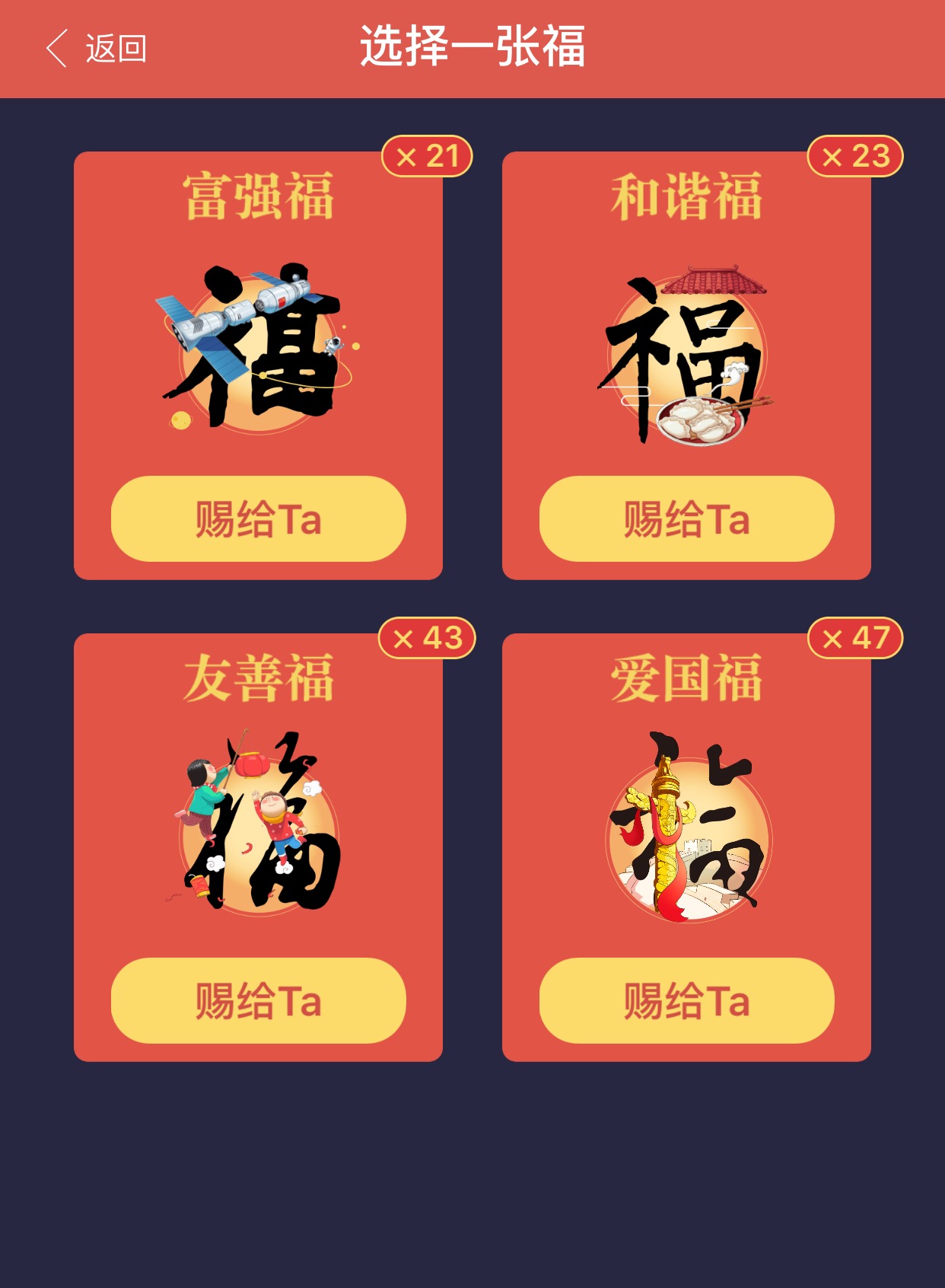Click 赐给Ta under the 富强福 card
This screenshot has width=945, height=1288.
point(259,518)
